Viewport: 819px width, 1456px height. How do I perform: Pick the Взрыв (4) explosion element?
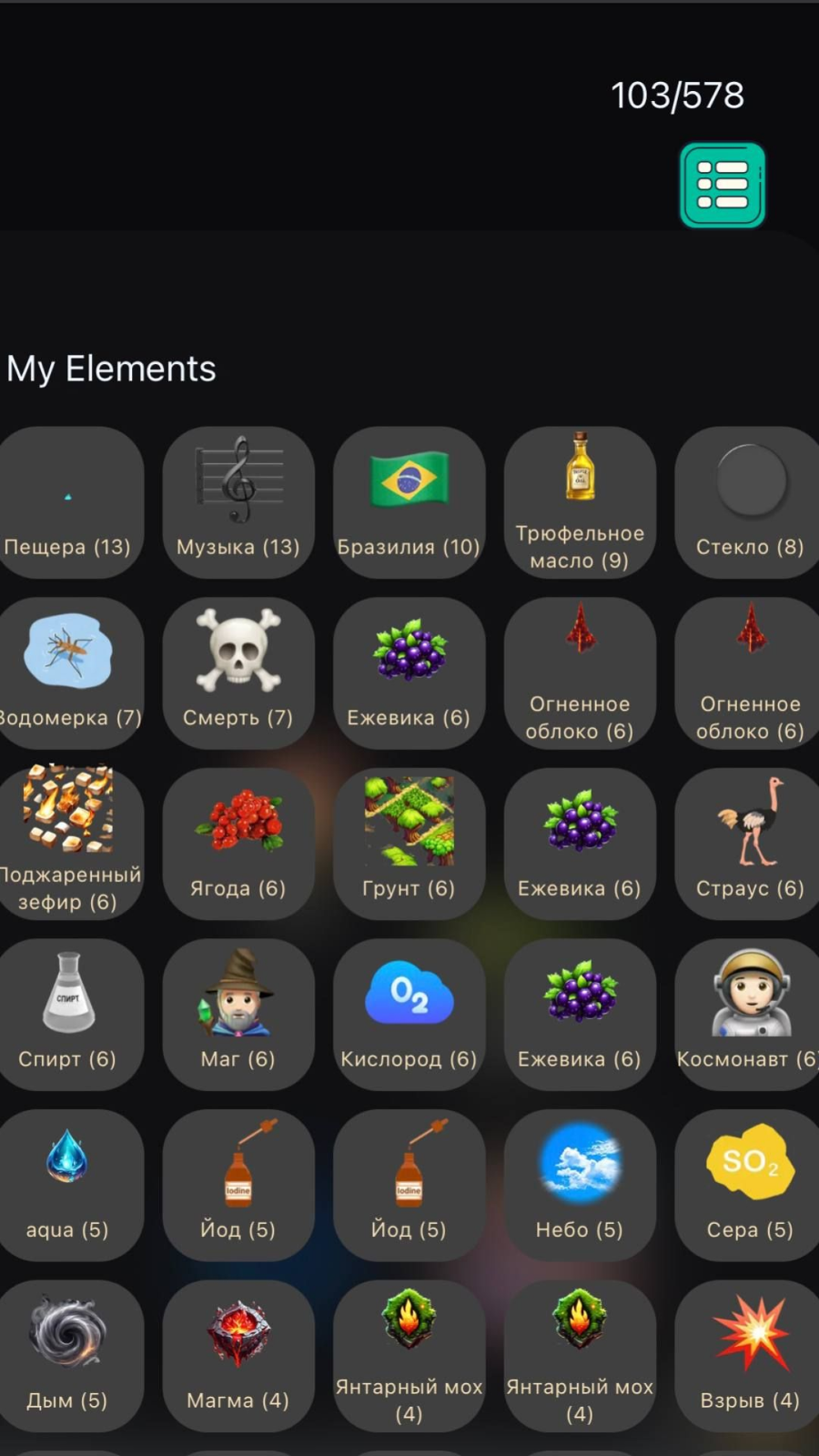click(x=749, y=1356)
